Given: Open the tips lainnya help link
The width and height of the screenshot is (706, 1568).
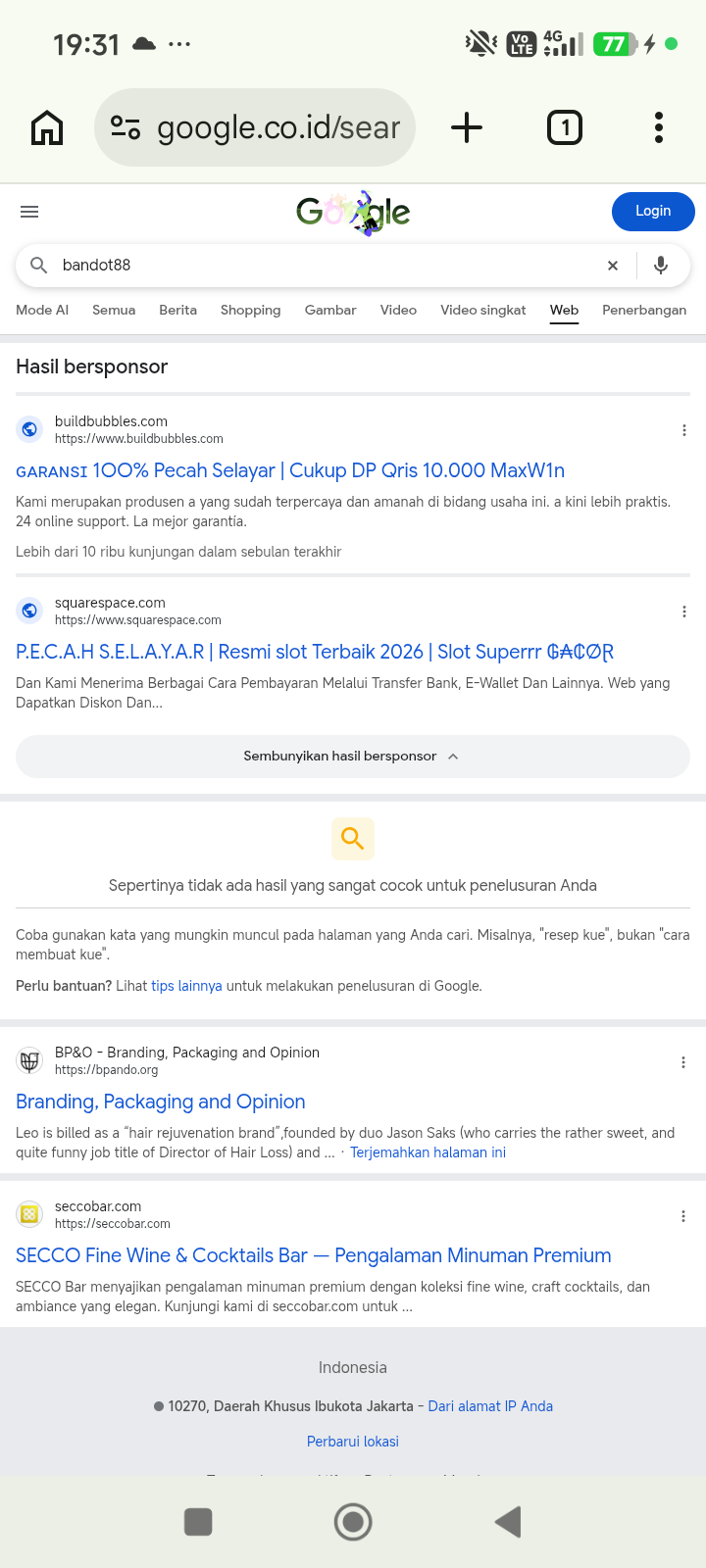Looking at the screenshot, I should tap(186, 986).
